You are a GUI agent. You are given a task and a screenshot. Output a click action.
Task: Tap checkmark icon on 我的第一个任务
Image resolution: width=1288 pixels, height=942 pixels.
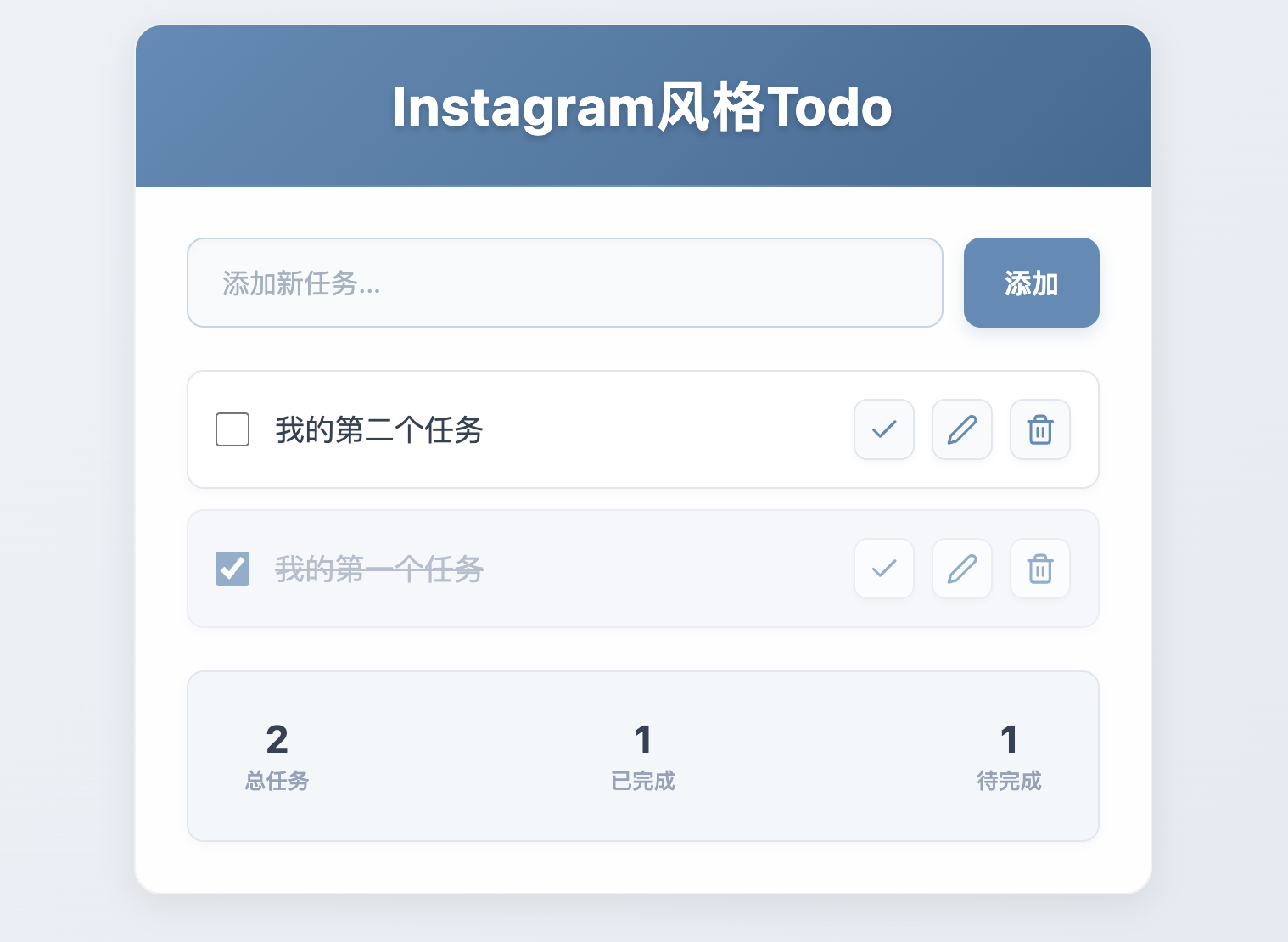(884, 569)
